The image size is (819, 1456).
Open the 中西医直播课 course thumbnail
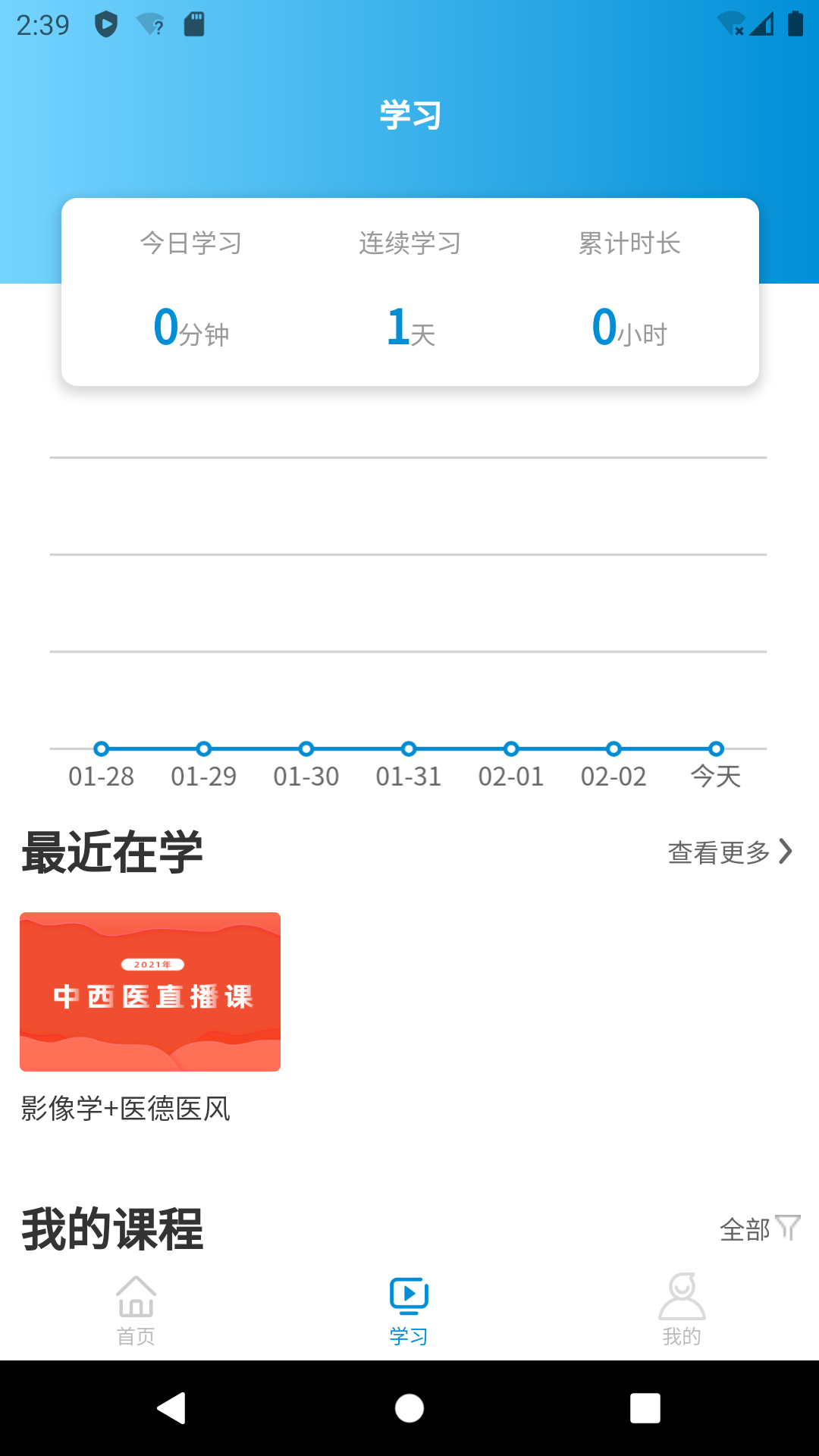click(149, 990)
